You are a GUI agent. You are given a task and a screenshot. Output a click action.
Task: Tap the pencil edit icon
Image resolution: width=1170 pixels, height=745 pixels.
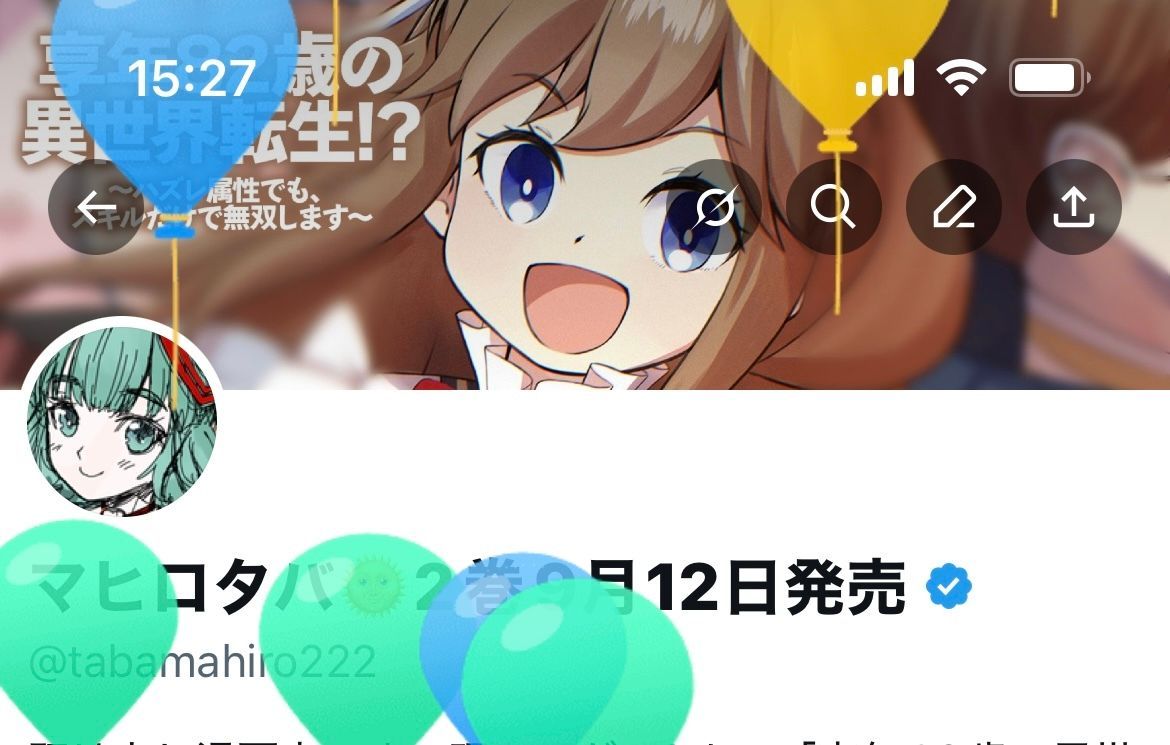[x=953, y=207]
